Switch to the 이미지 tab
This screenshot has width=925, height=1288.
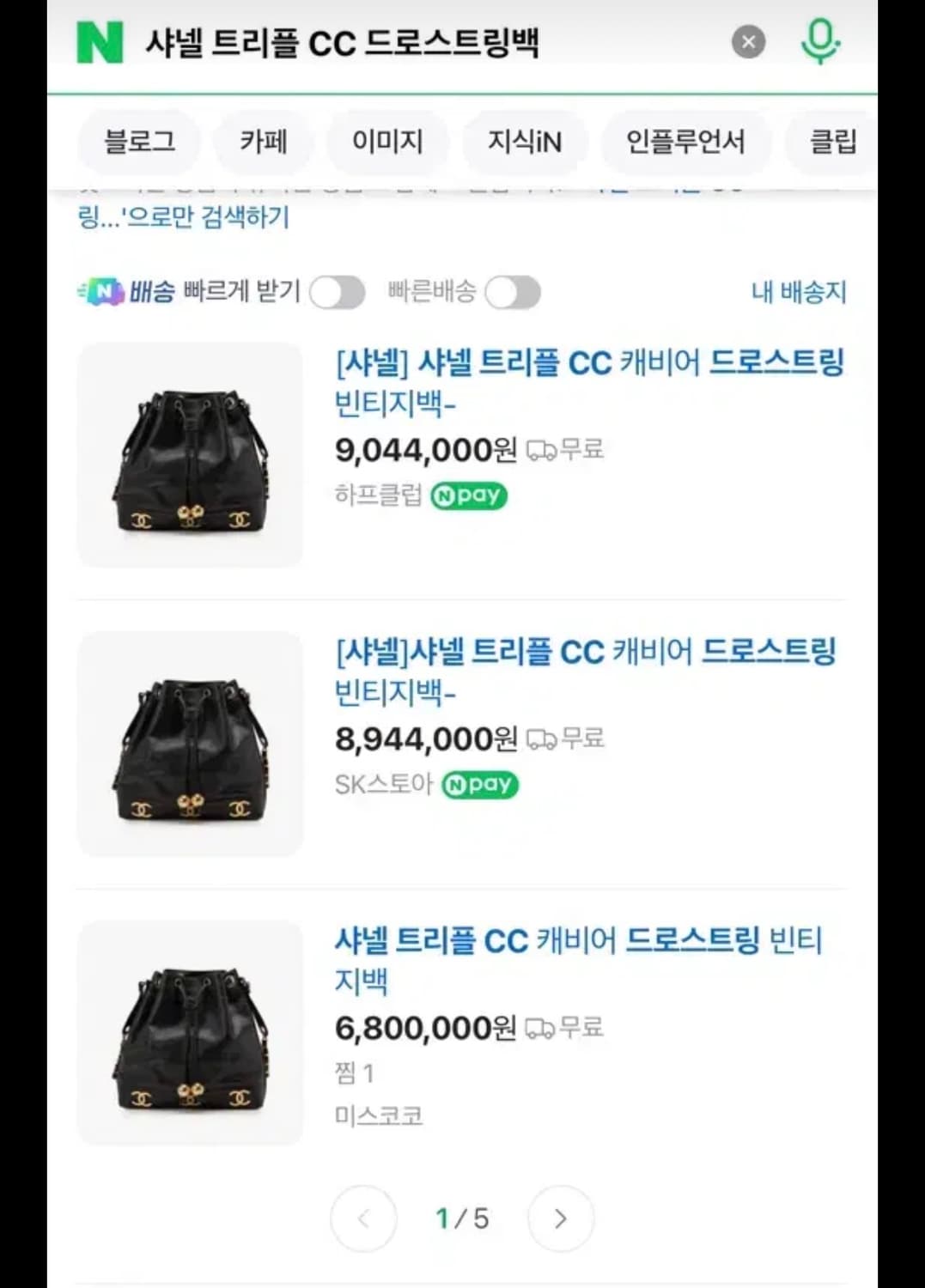coord(388,143)
